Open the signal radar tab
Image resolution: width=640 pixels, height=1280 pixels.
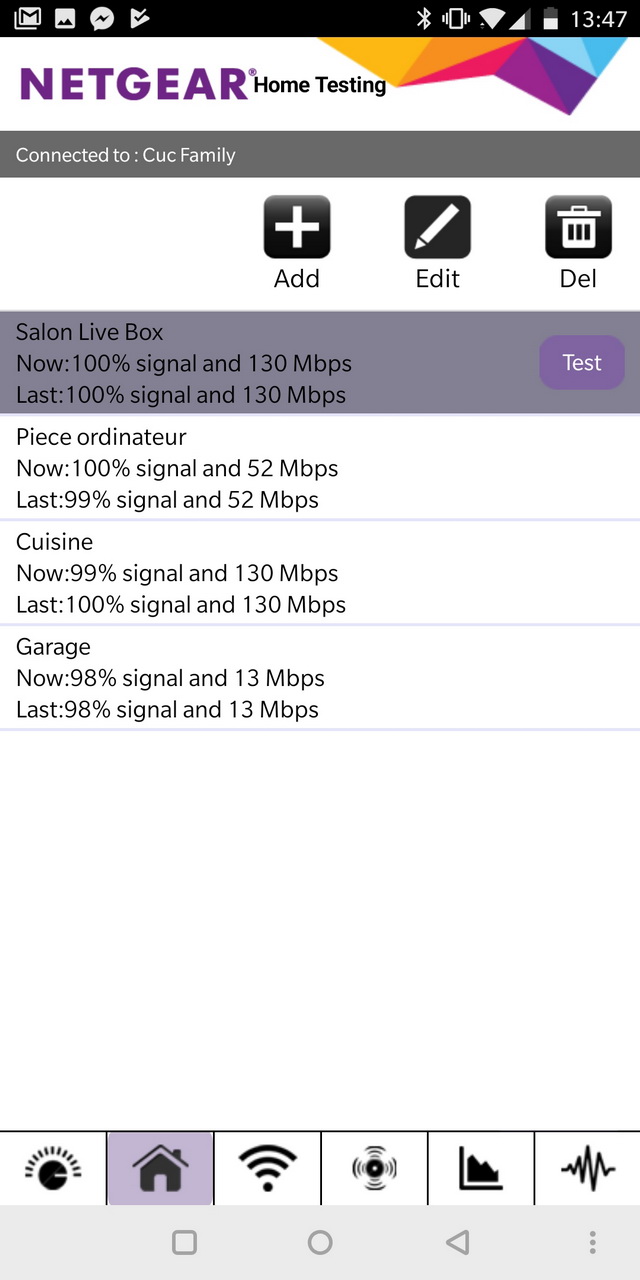pyautogui.click(x=374, y=1168)
